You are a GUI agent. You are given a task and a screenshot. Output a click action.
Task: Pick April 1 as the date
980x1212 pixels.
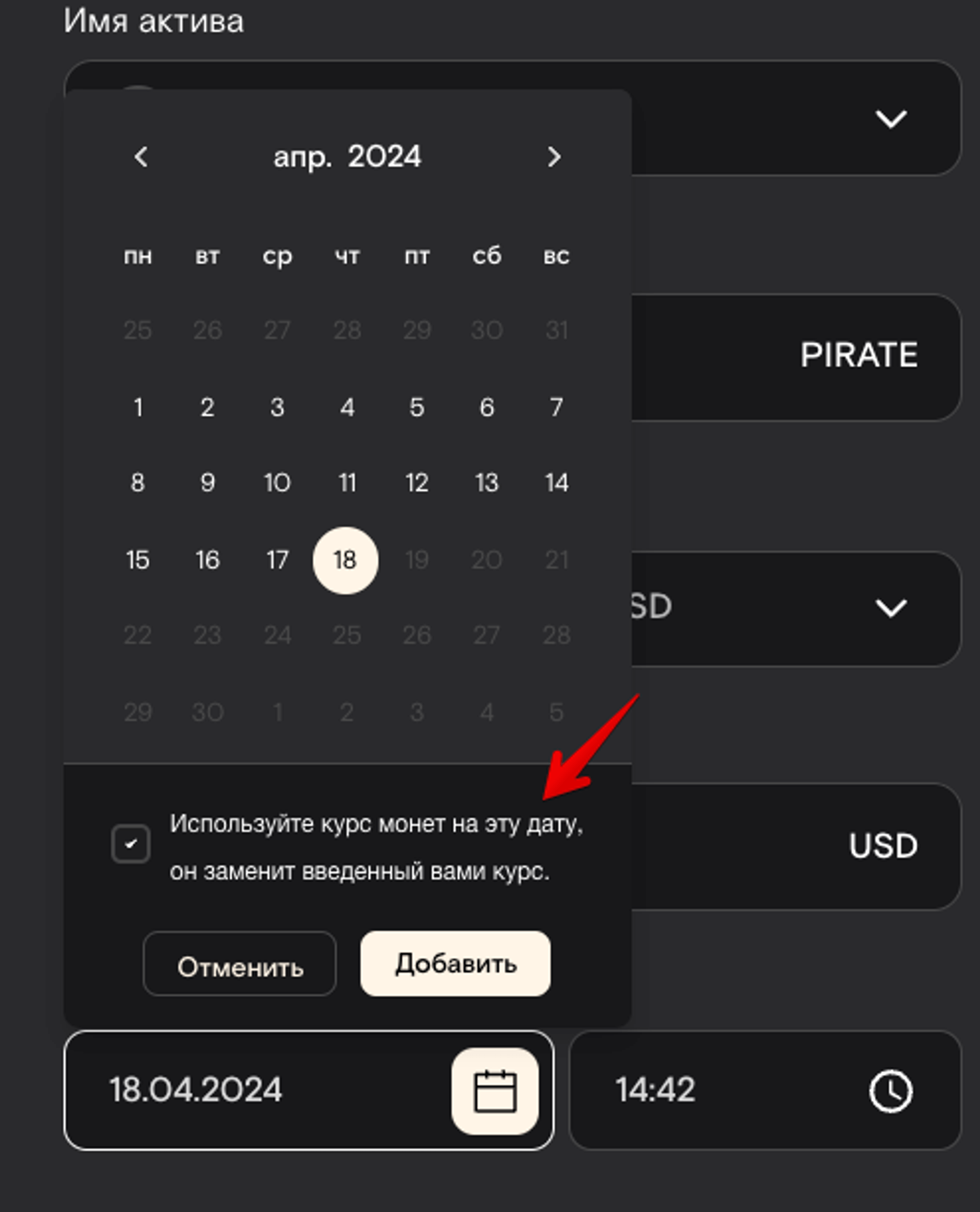click(138, 408)
